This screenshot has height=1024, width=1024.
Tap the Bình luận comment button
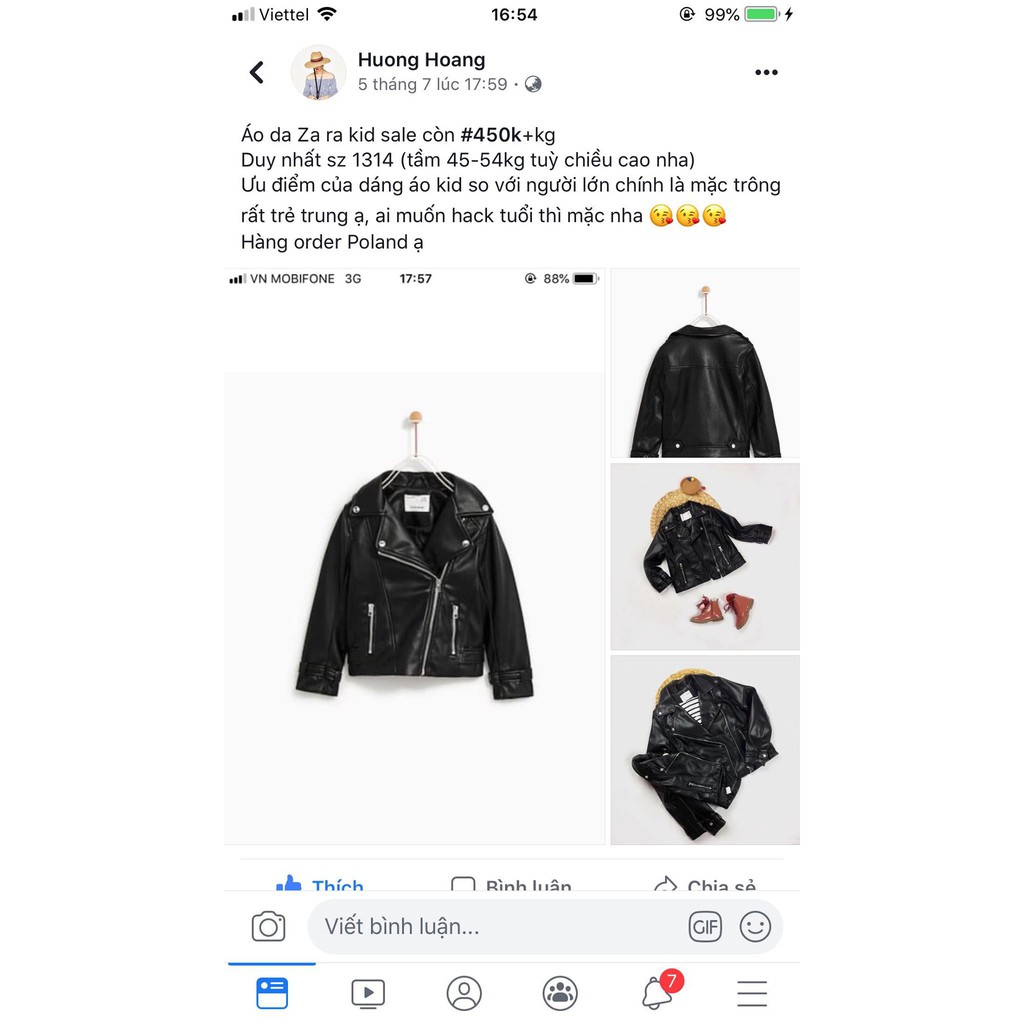[x=512, y=885]
